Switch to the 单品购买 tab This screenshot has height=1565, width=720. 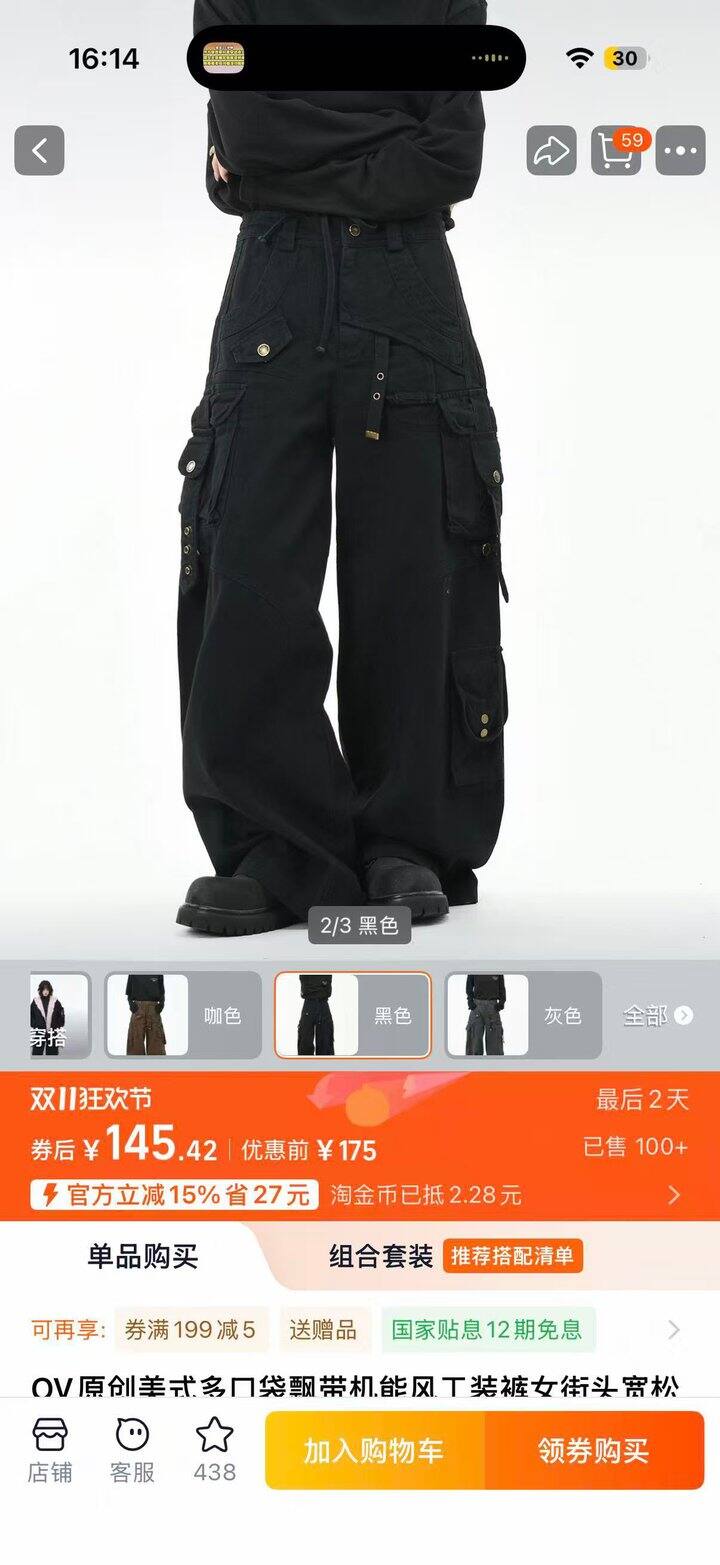pos(142,1256)
